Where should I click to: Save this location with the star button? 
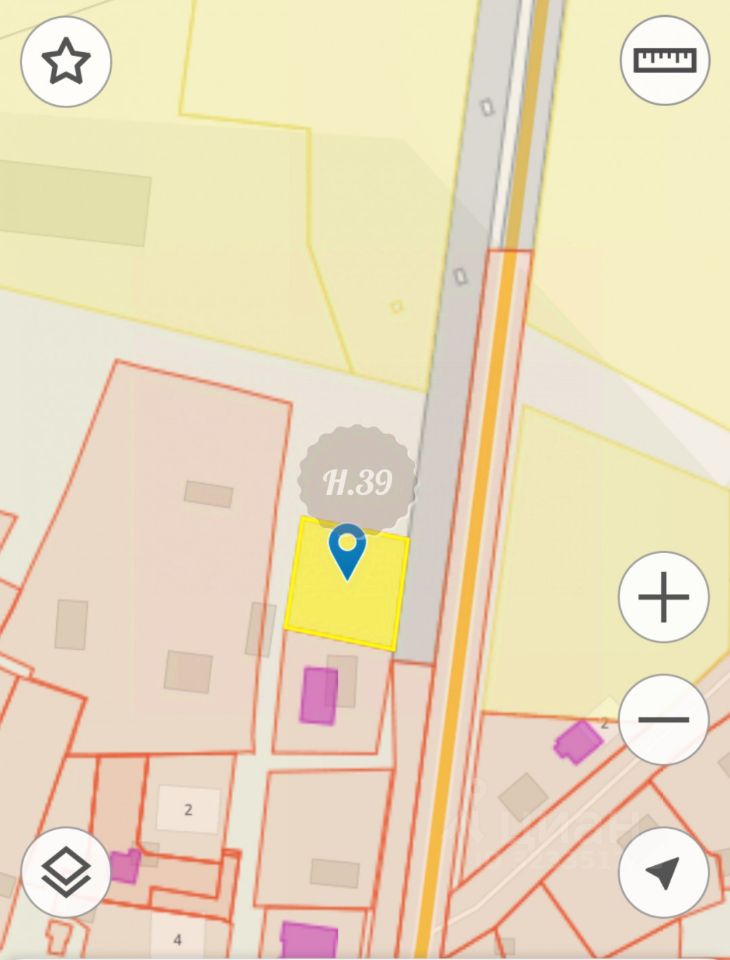pos(66,62)
